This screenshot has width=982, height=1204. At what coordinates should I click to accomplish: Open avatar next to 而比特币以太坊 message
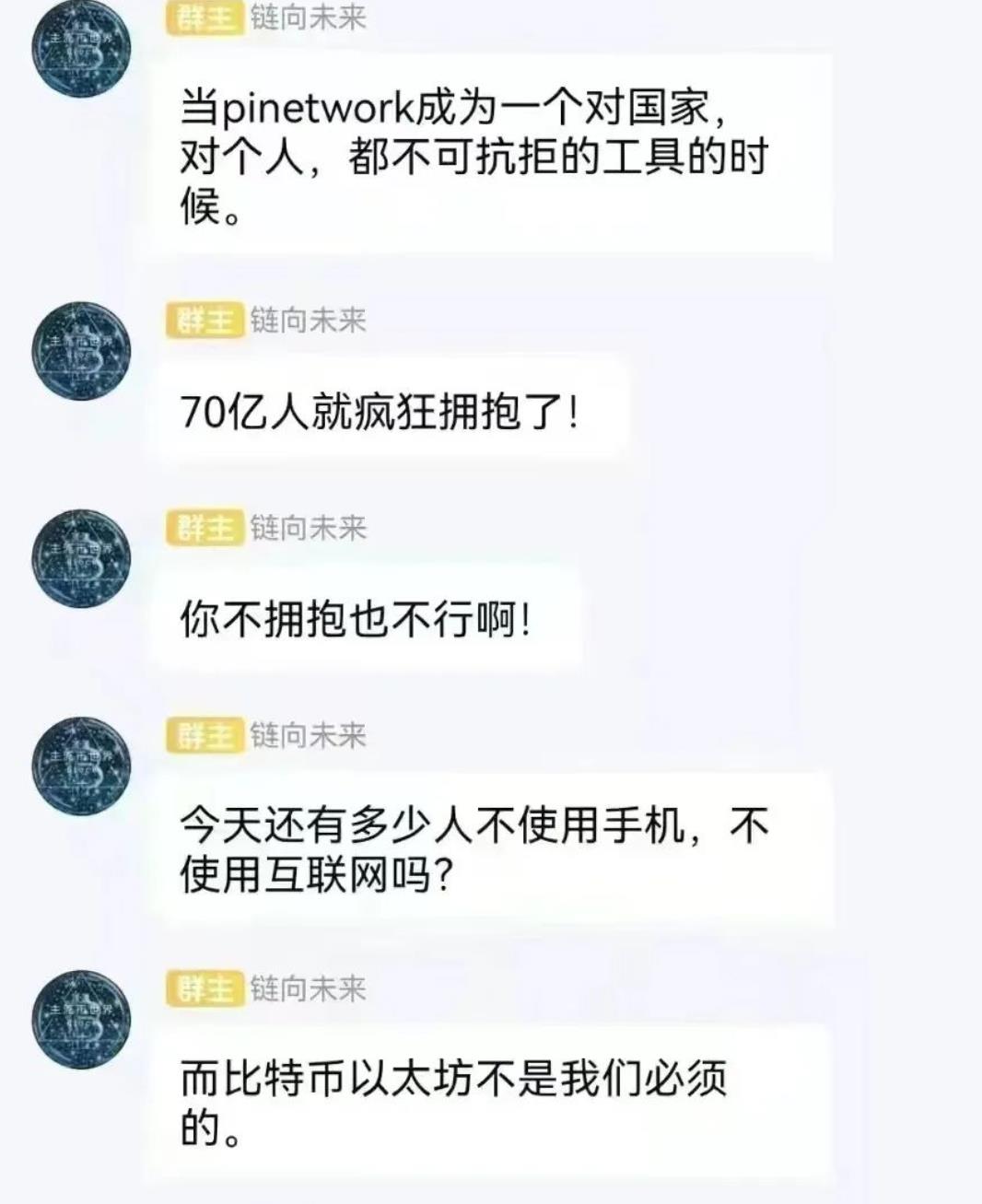coord(81,1018)
